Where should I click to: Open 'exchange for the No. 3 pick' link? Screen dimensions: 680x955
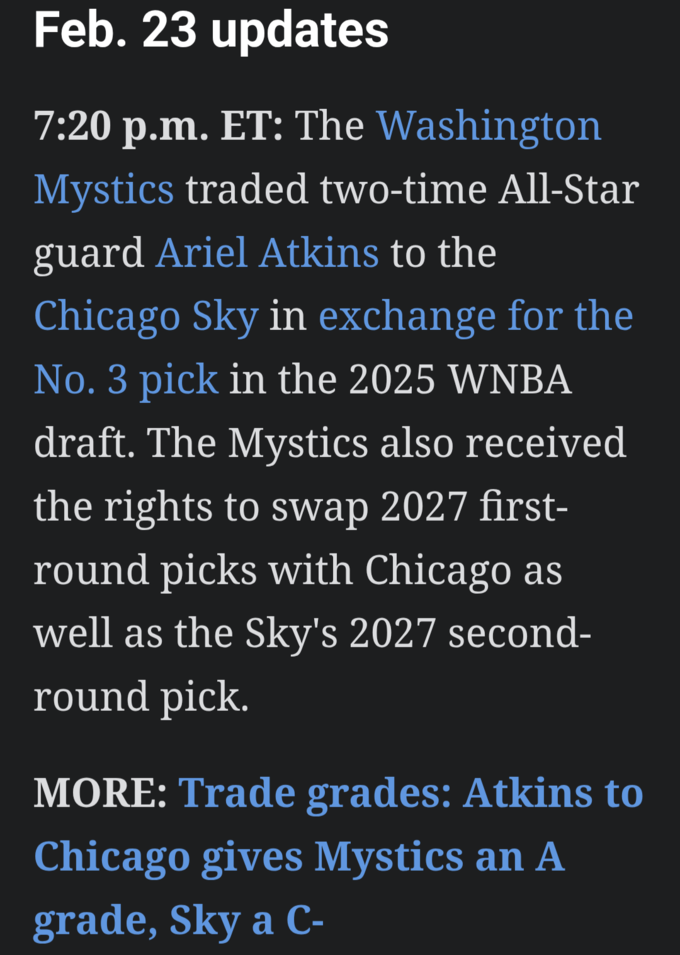pyautogui.click(x=475, y=317)
